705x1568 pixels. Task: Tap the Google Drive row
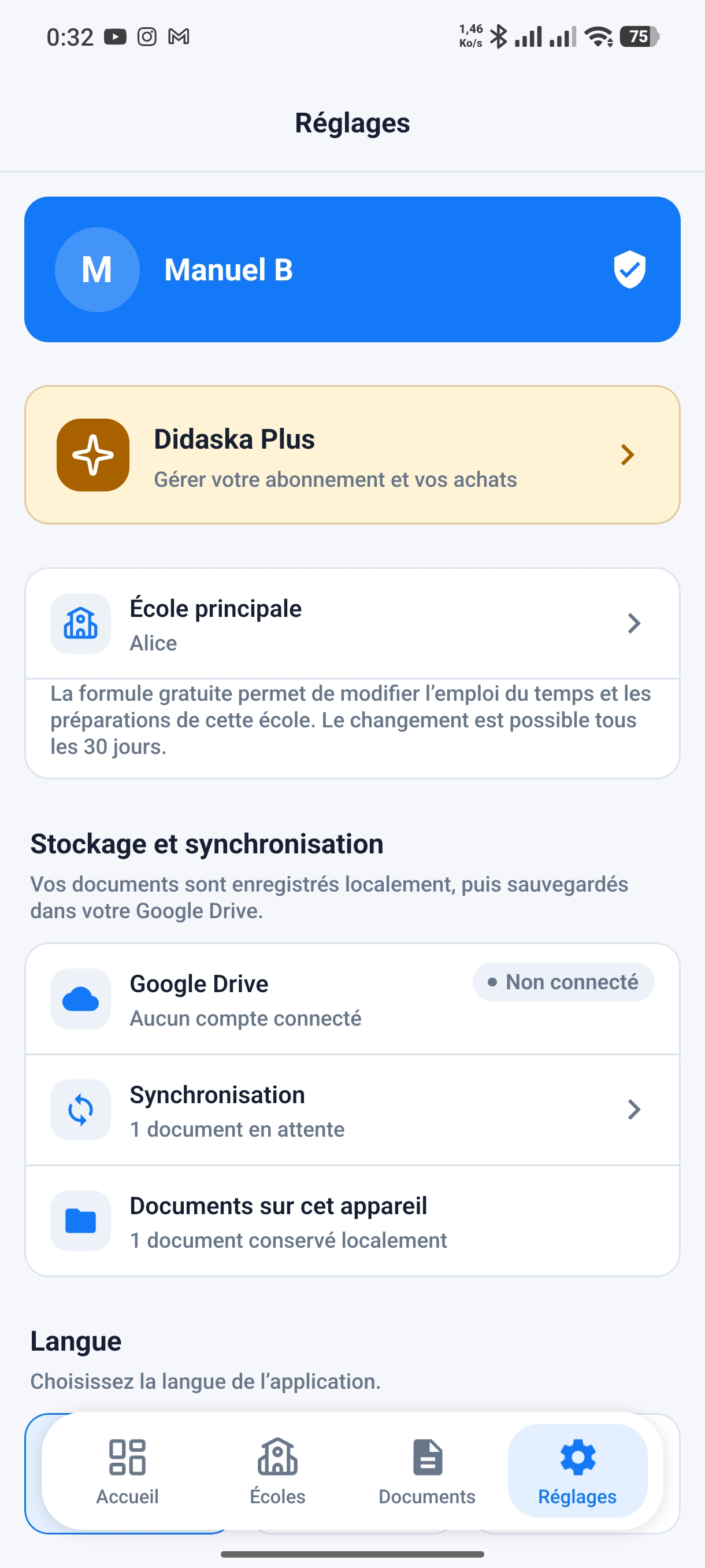pos(352,999)
